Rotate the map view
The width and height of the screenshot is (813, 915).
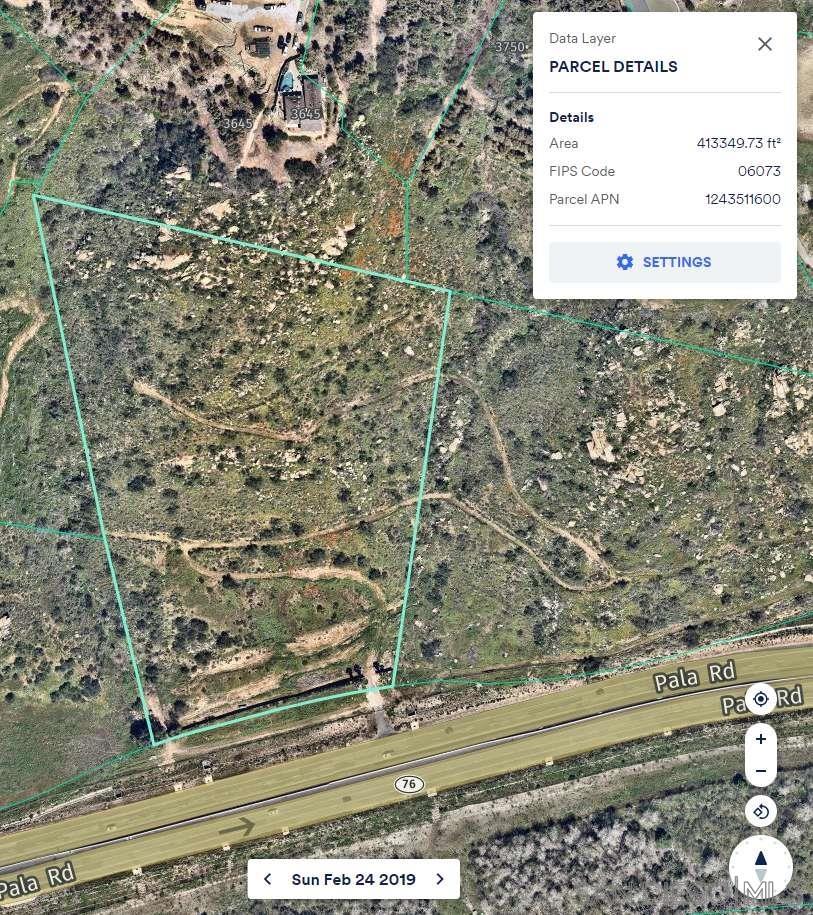click(x=761, y=812)
